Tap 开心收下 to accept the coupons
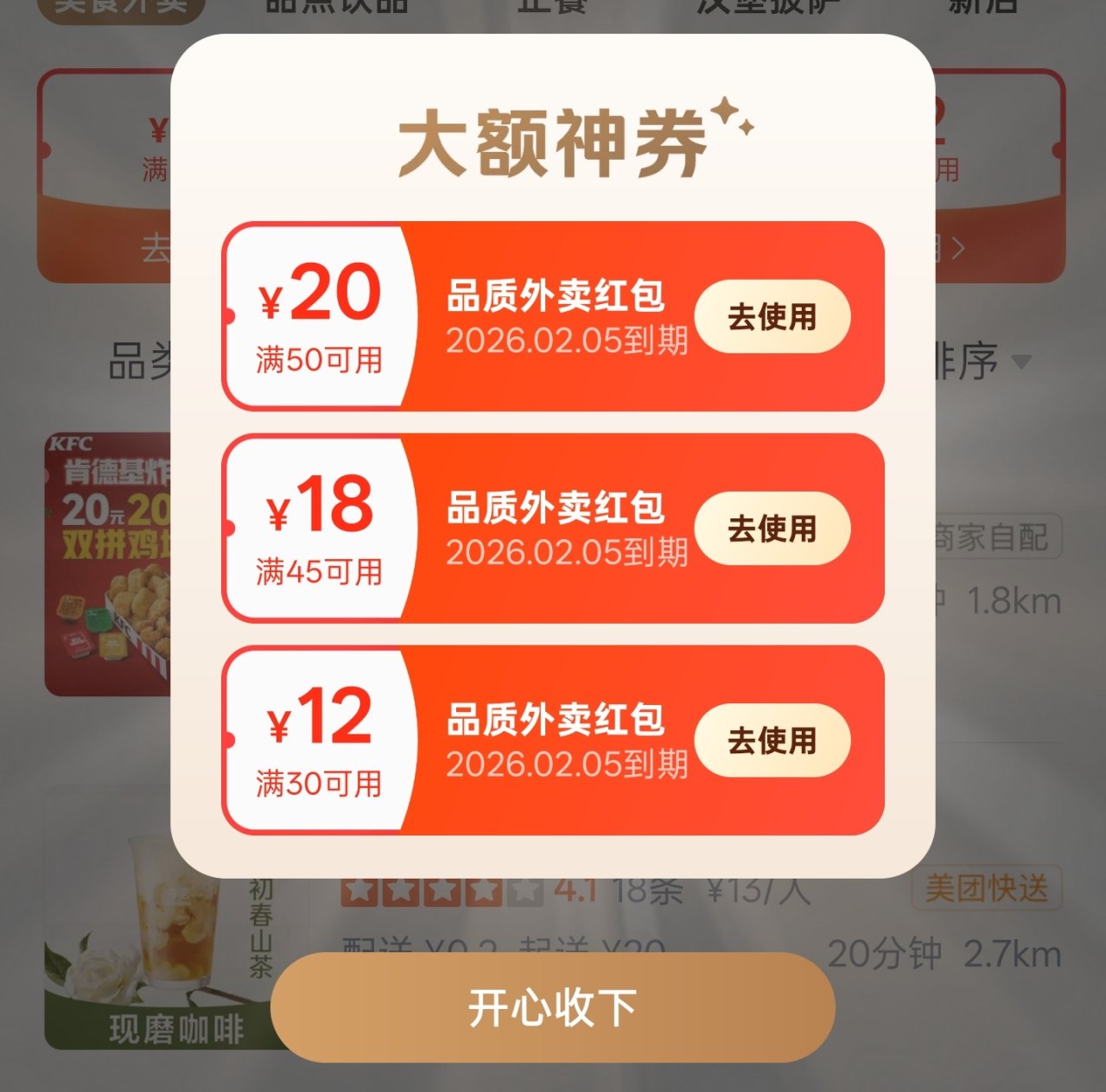The height and width of the screenshot is (1092, 1106). tap(553, 1007)
